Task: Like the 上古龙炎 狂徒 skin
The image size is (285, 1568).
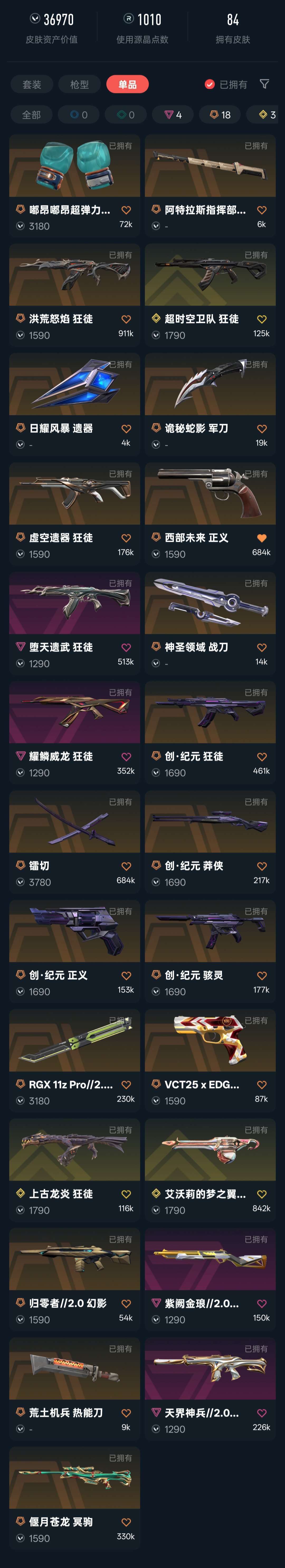Action: [x=126, y=1194]
